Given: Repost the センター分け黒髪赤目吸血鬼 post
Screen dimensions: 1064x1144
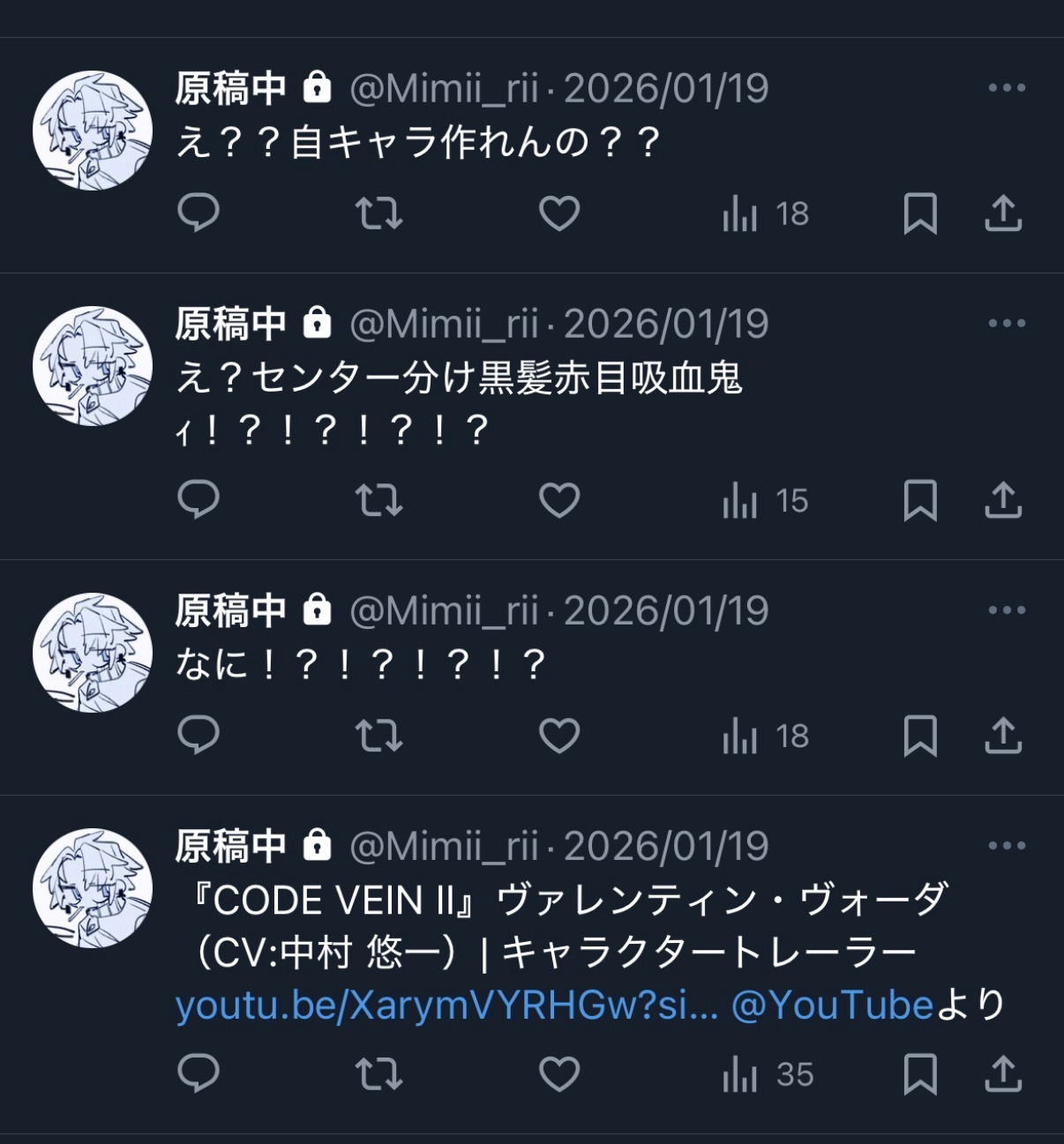Looking at the screenshot, I should click(378, 501).
